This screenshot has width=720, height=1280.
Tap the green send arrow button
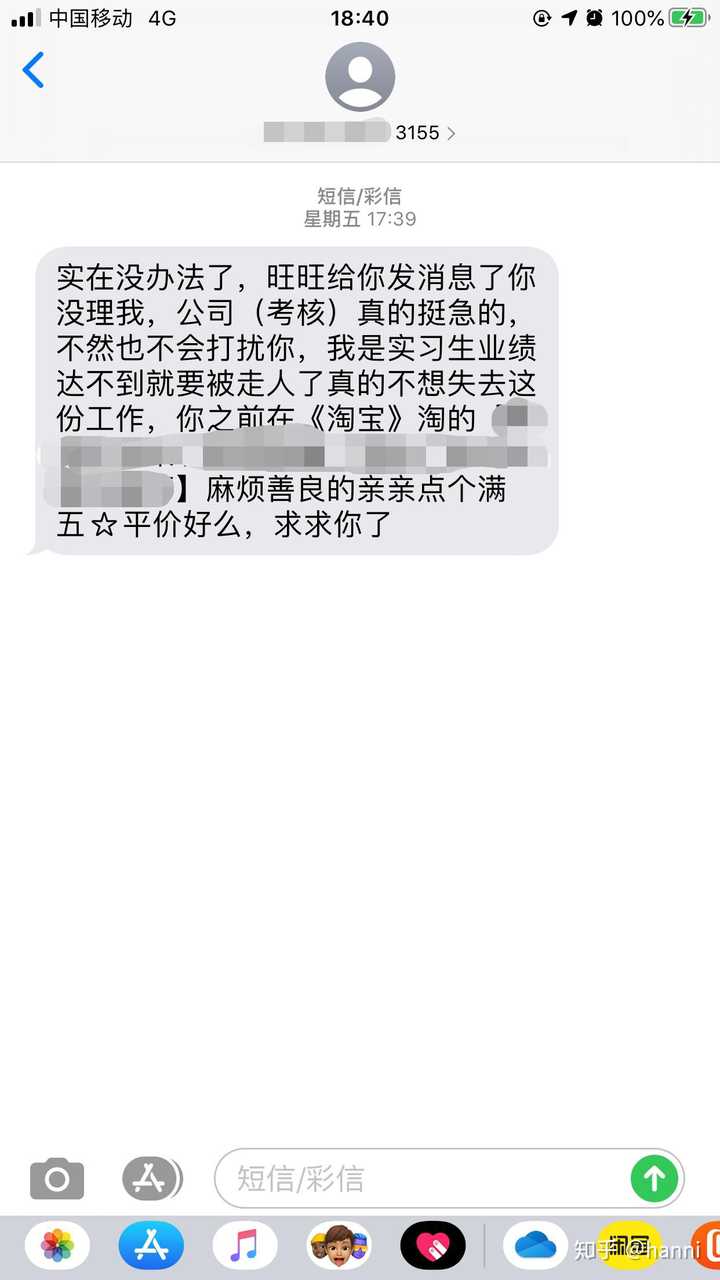654,1178
